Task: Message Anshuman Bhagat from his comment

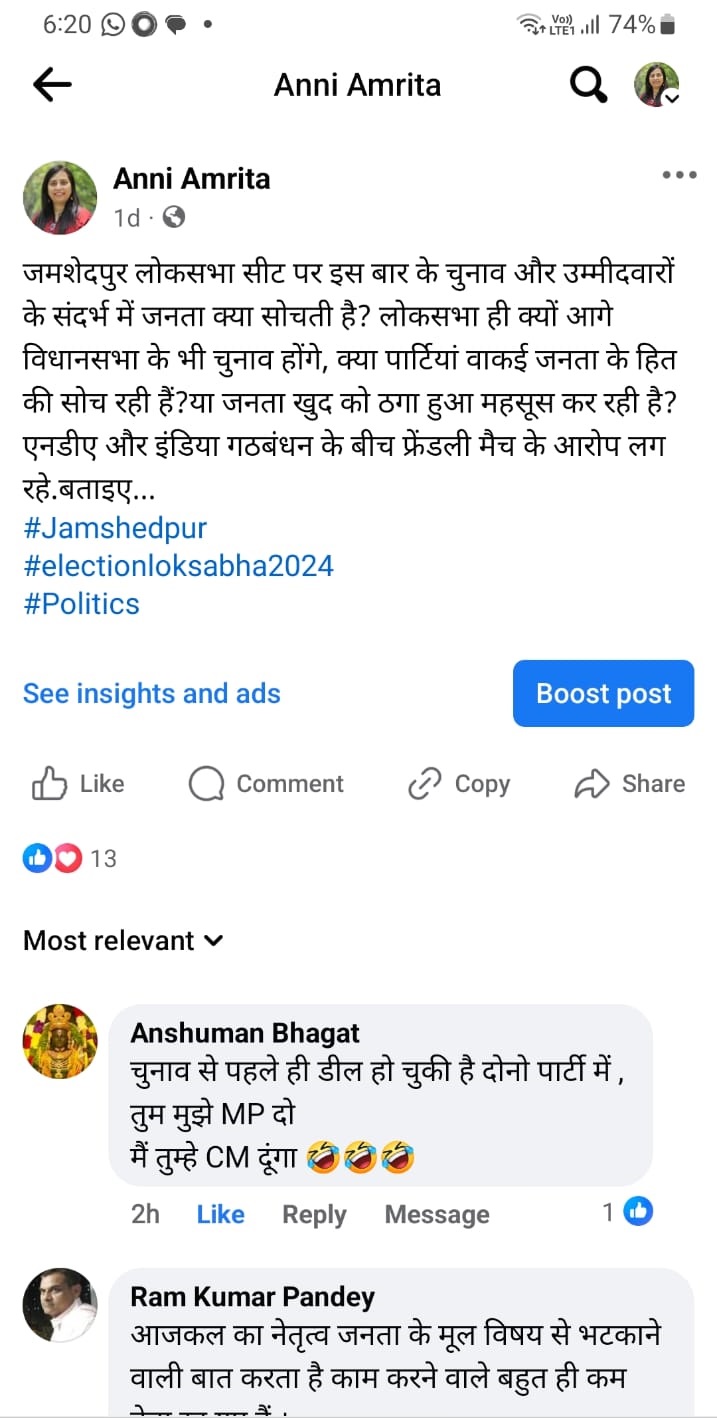Action: point(437,1214)
